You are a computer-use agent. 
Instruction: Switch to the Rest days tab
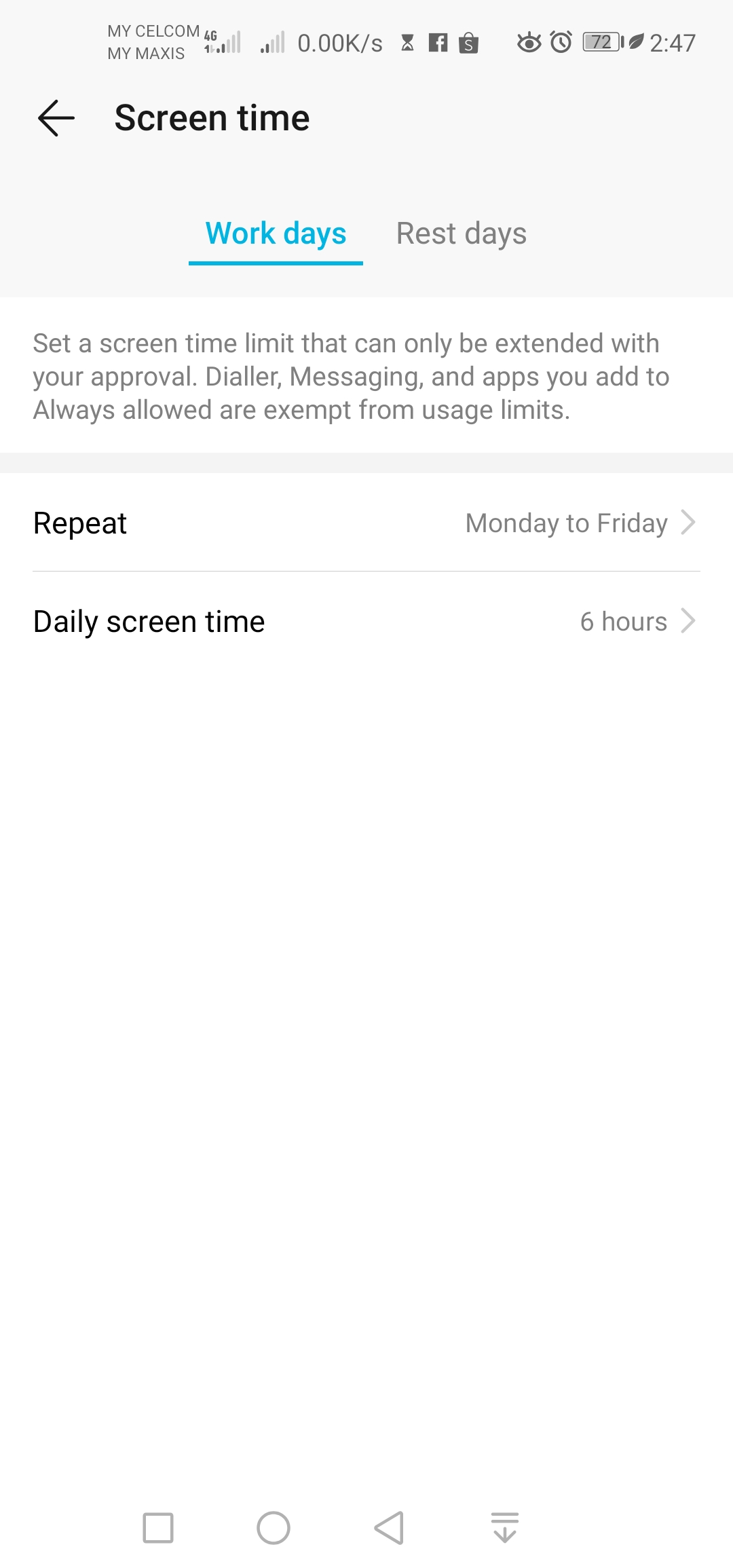461,234
